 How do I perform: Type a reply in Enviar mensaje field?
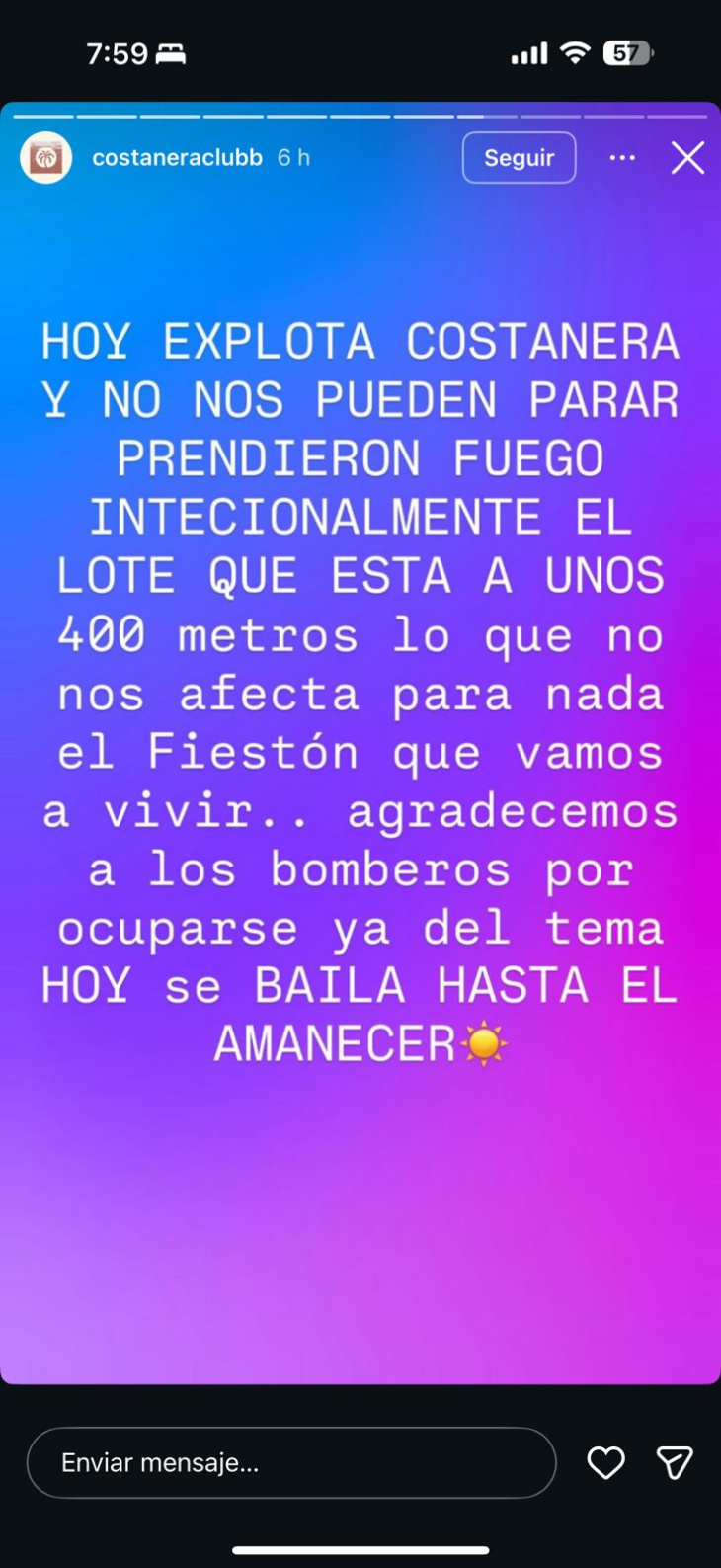coord(291,1462)
